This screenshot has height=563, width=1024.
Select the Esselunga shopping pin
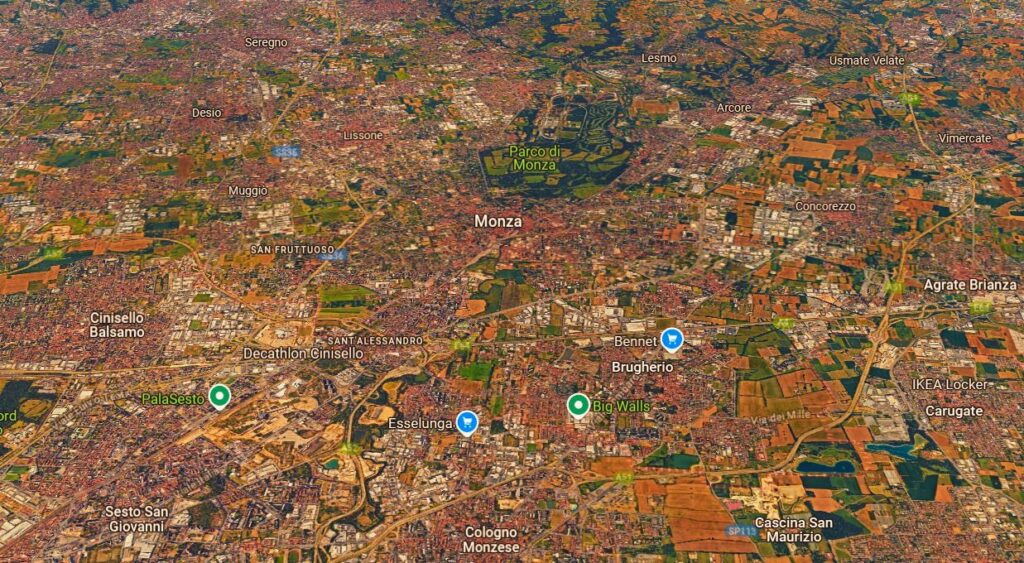[466, 422]
